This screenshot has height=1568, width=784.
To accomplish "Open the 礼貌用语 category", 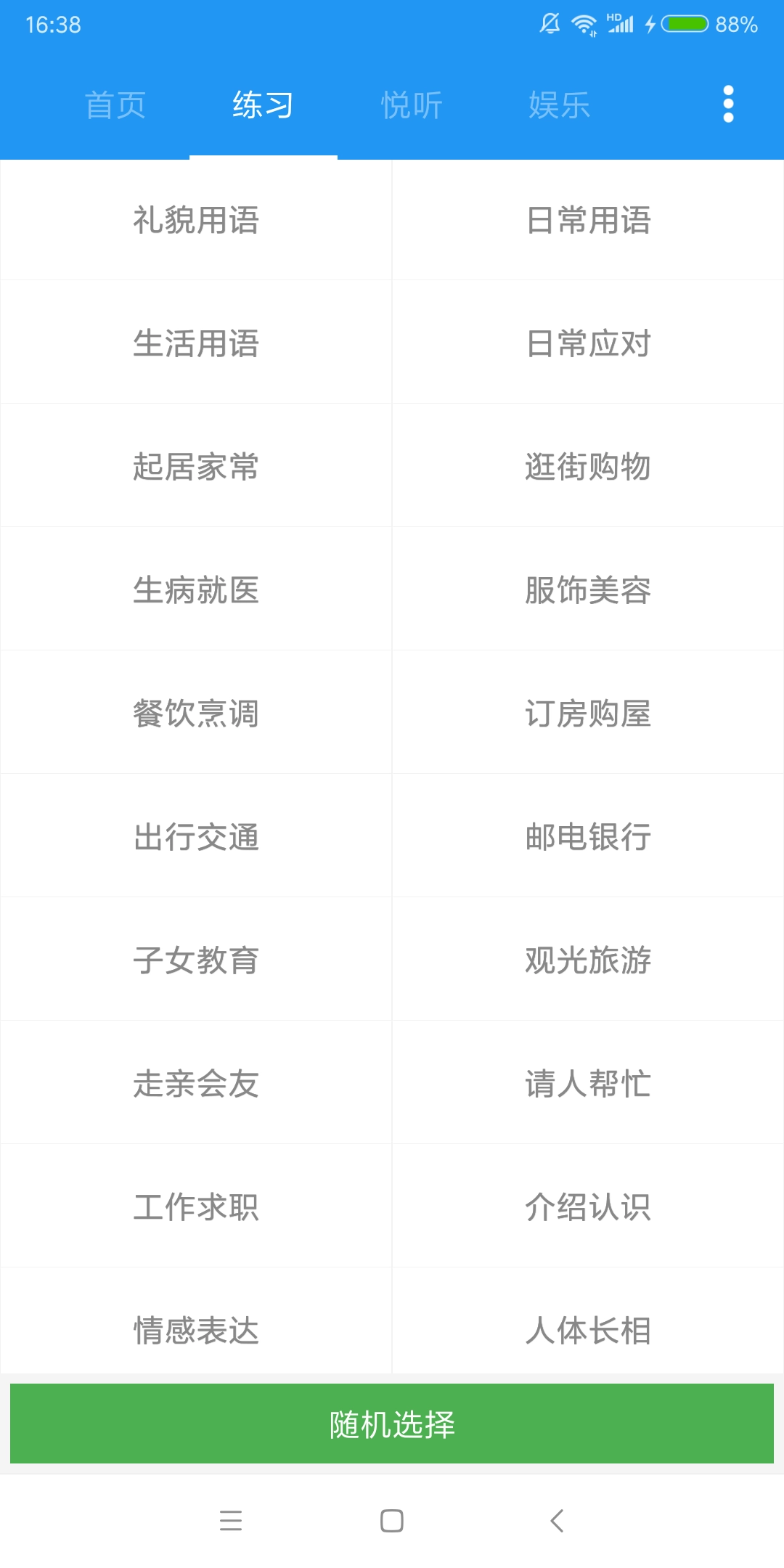I will tap(196, 221).
